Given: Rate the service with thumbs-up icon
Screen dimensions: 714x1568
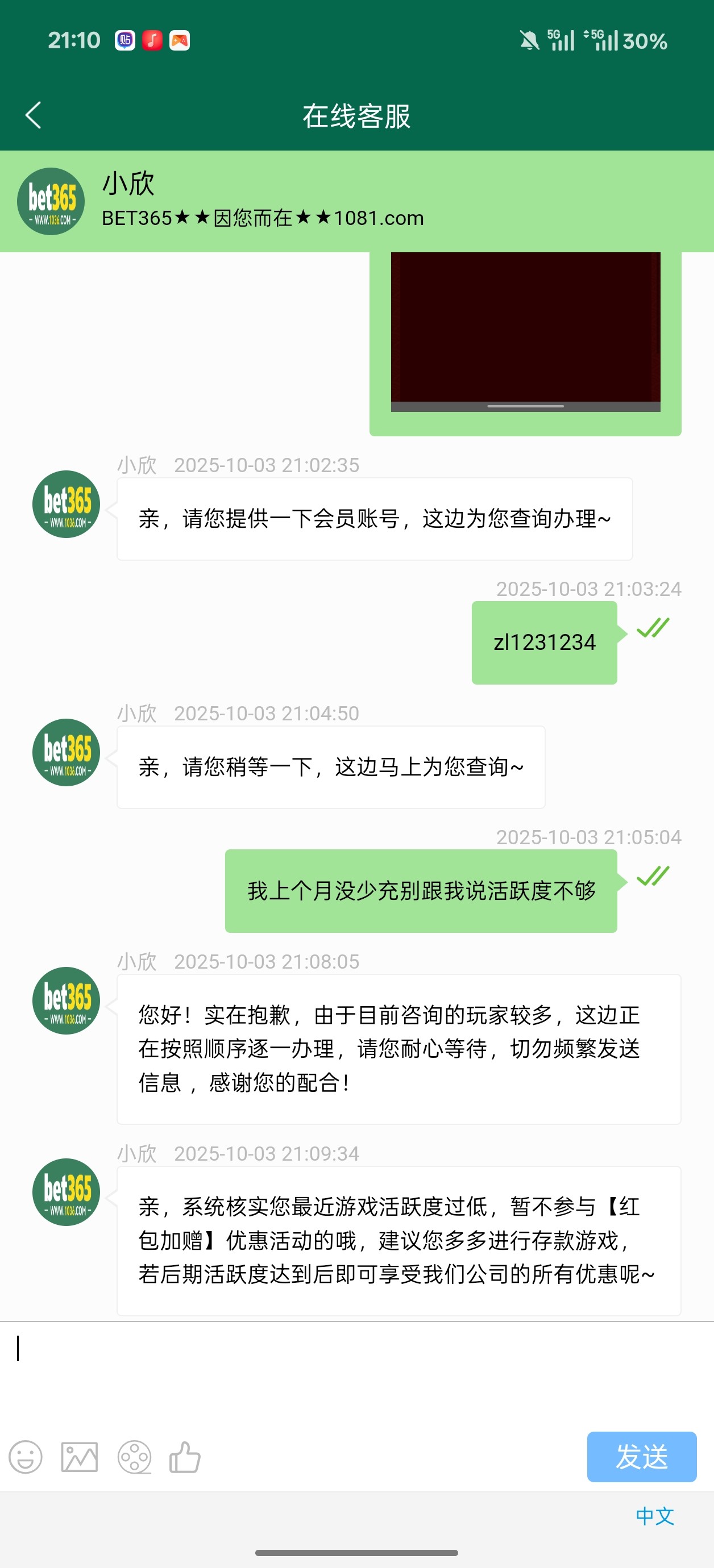Looking at the screenshot, I should click(185, 1457).
